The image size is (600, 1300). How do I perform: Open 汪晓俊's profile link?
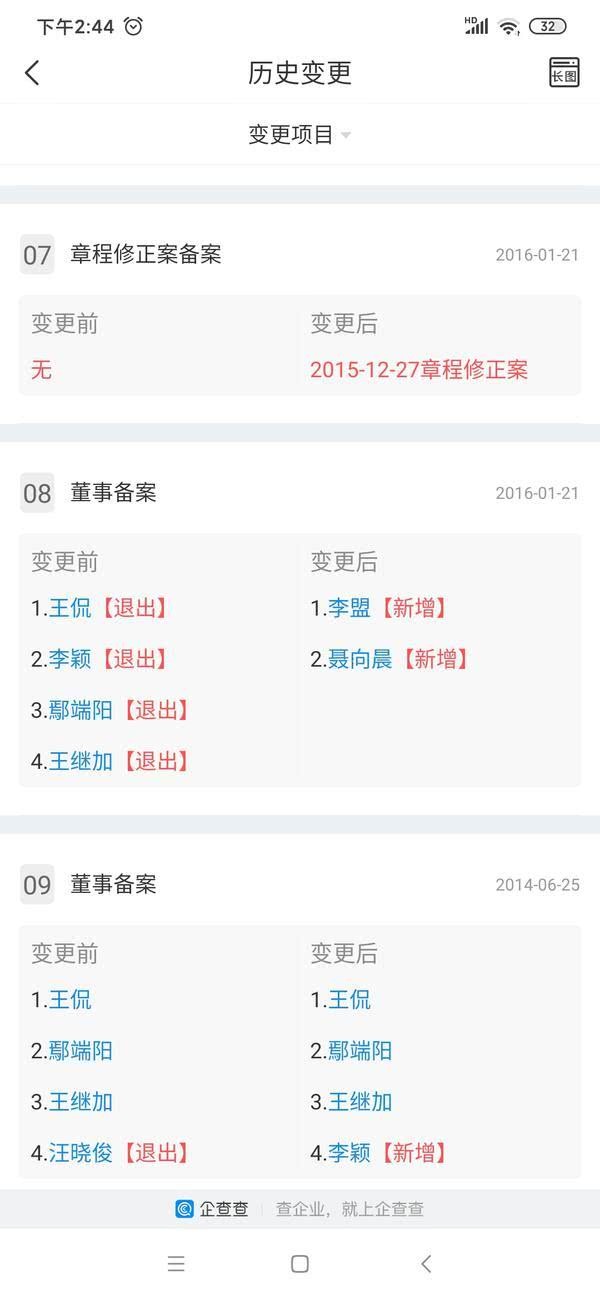(80, 1153)
